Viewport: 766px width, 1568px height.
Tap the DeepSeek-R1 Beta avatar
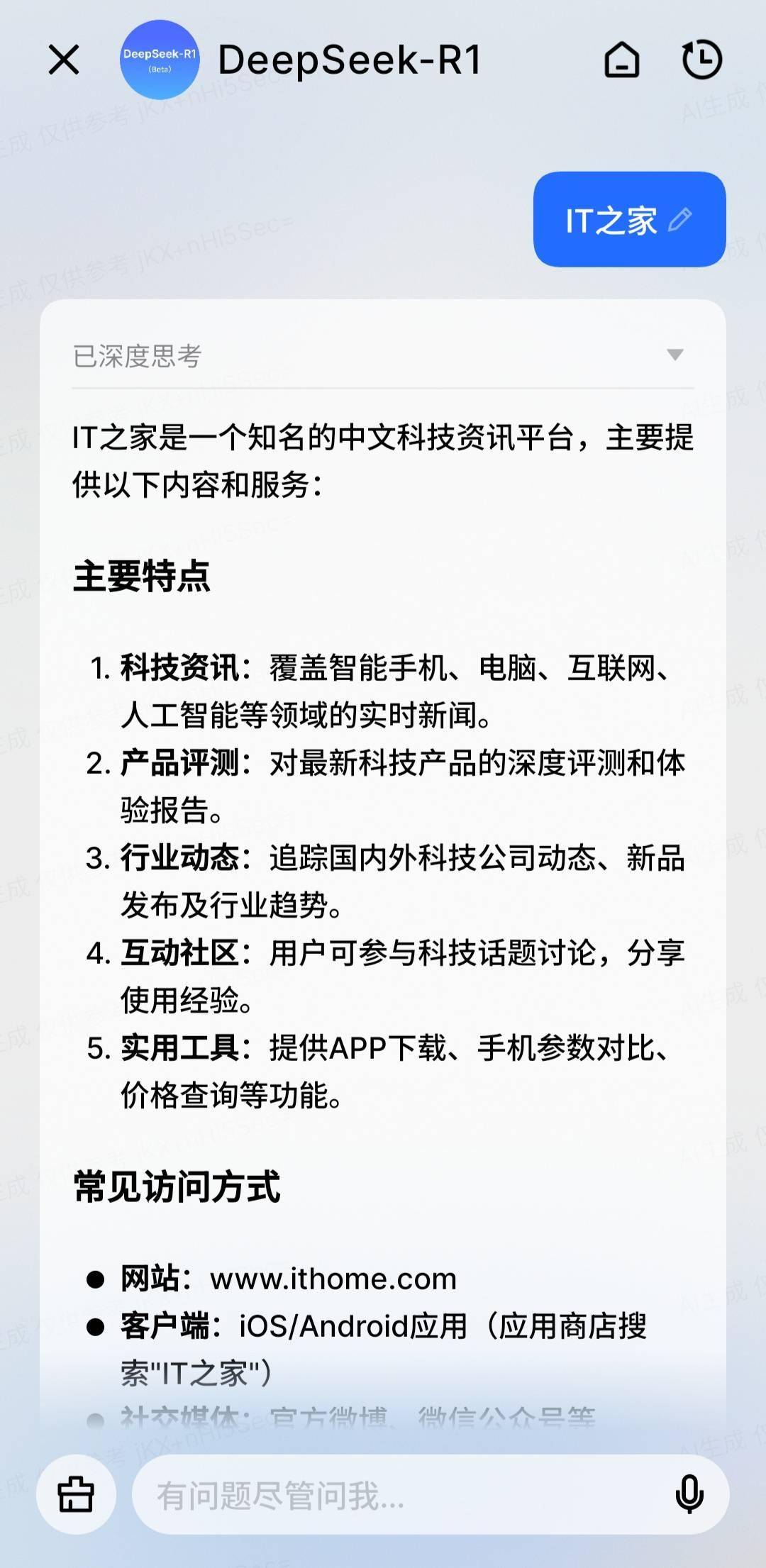click(x=160, y=60)
